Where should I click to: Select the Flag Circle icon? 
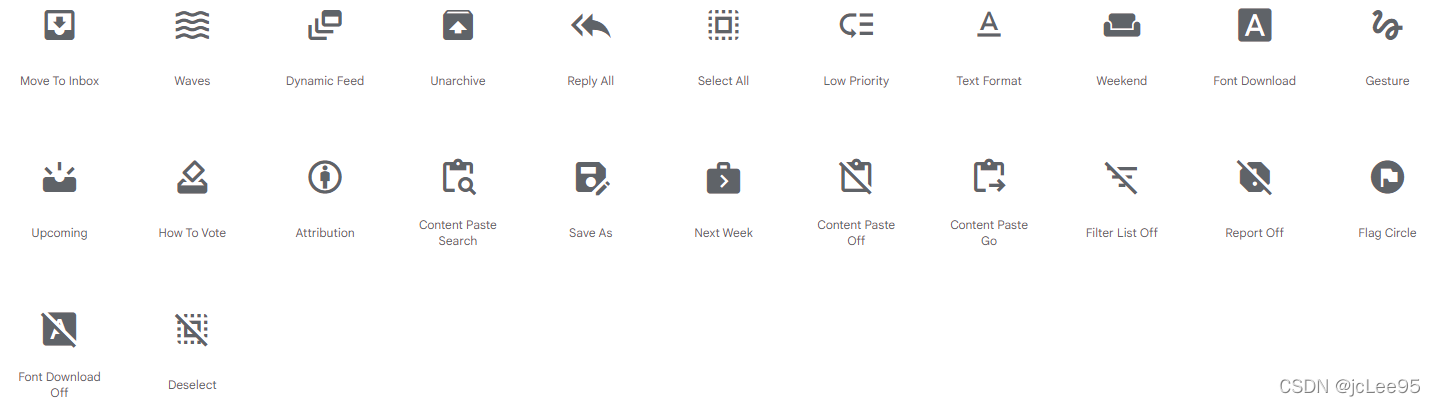click(x=1387, y=178)
